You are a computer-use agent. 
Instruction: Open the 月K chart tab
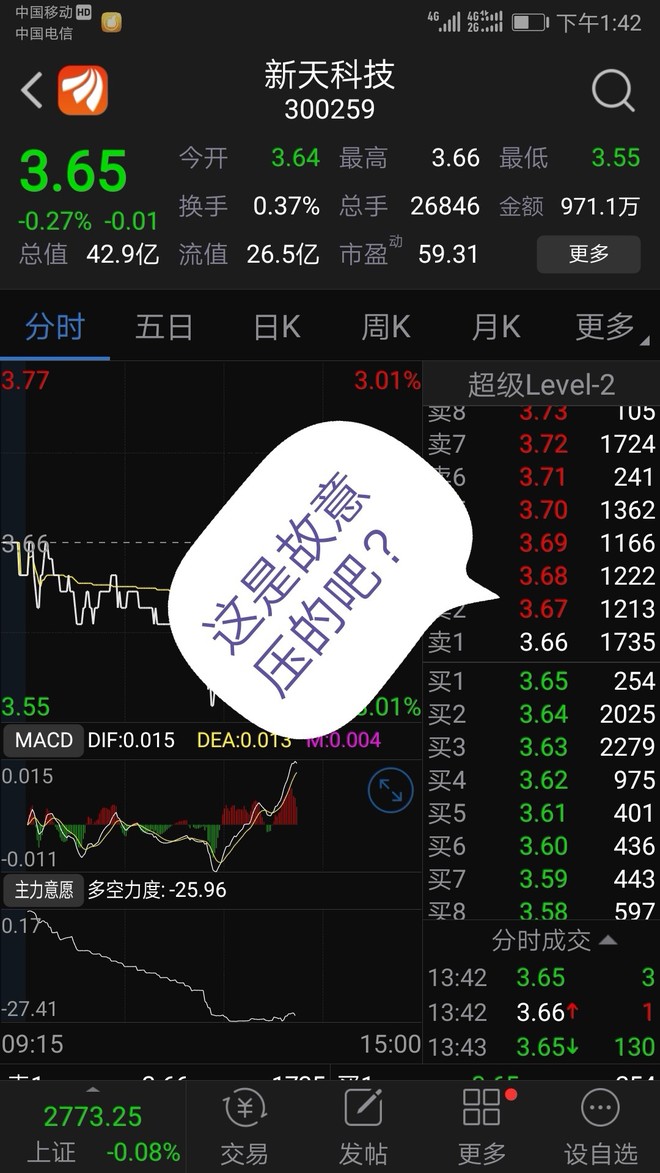tap(495, 327)
